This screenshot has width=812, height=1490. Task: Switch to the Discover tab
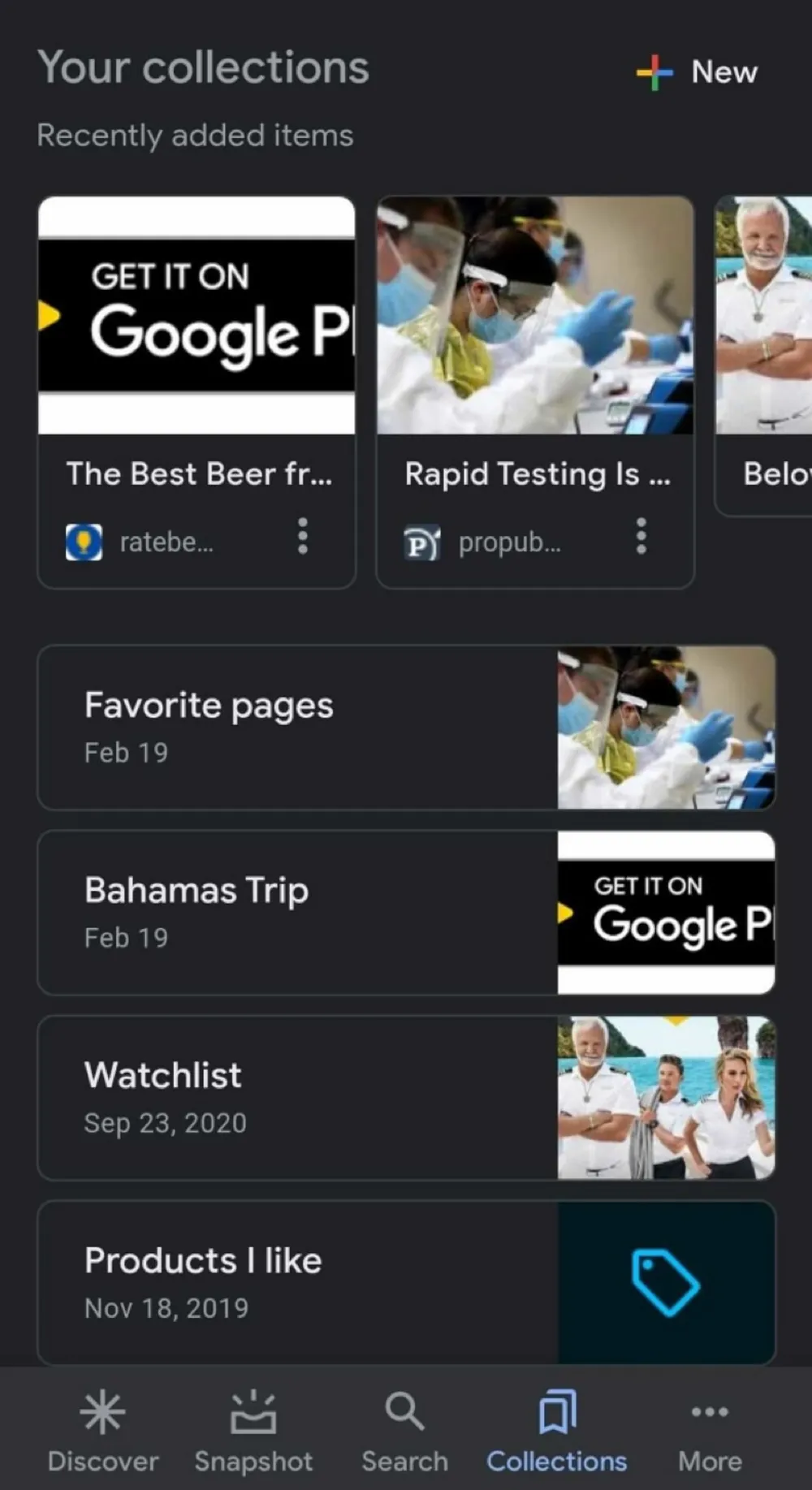click(x=103, y=1431)
